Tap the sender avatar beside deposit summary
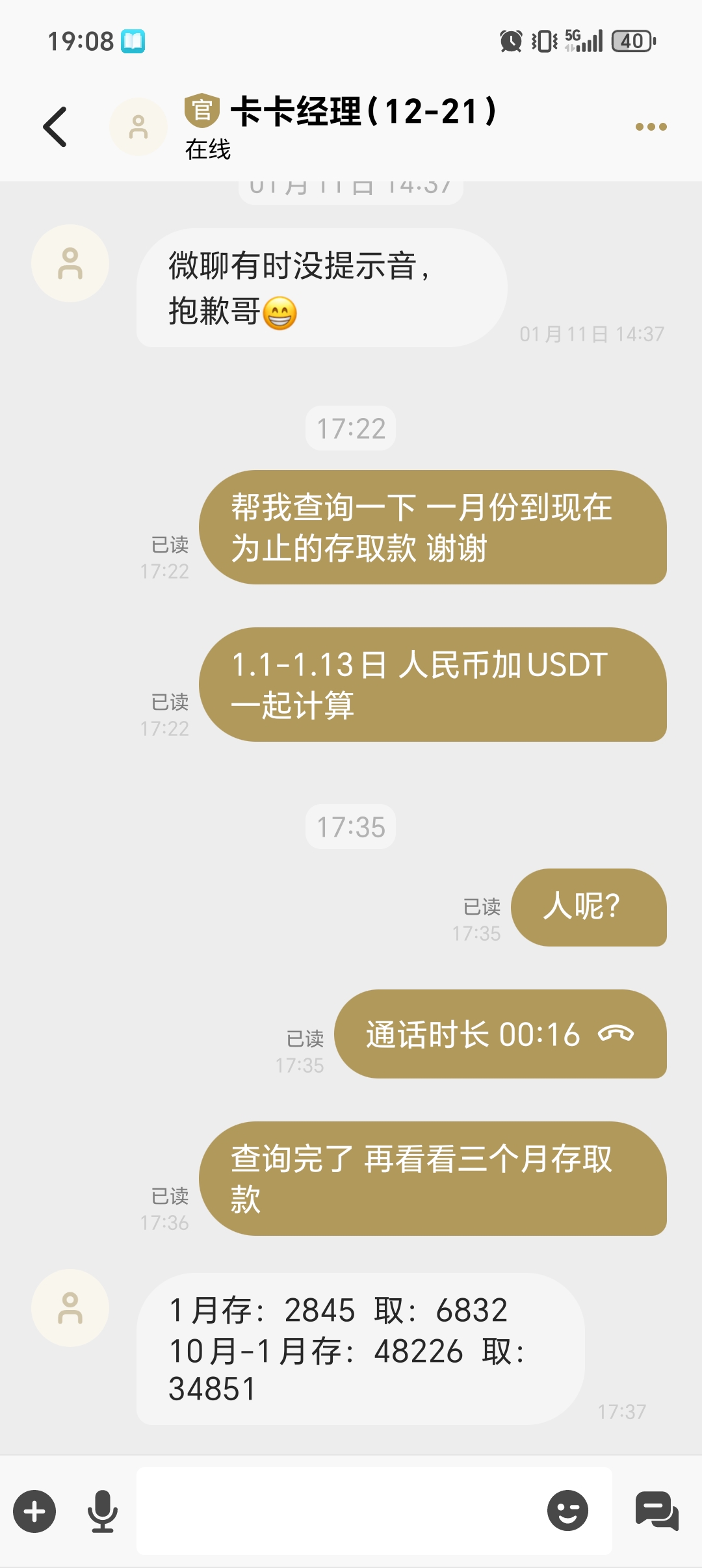The width and height of the screenshot is (702, 1568). tap(70, 1309)
